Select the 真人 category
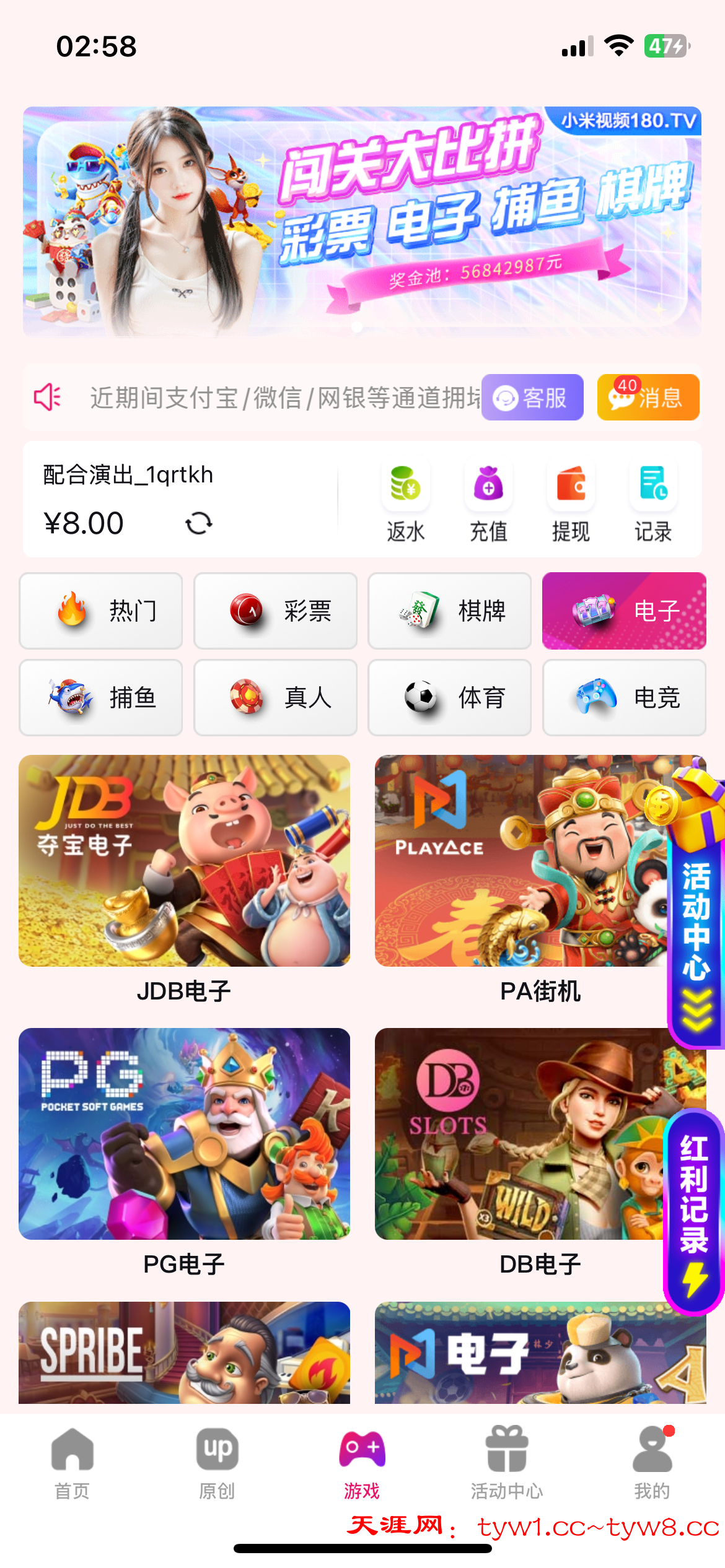 tap(275, 697)
